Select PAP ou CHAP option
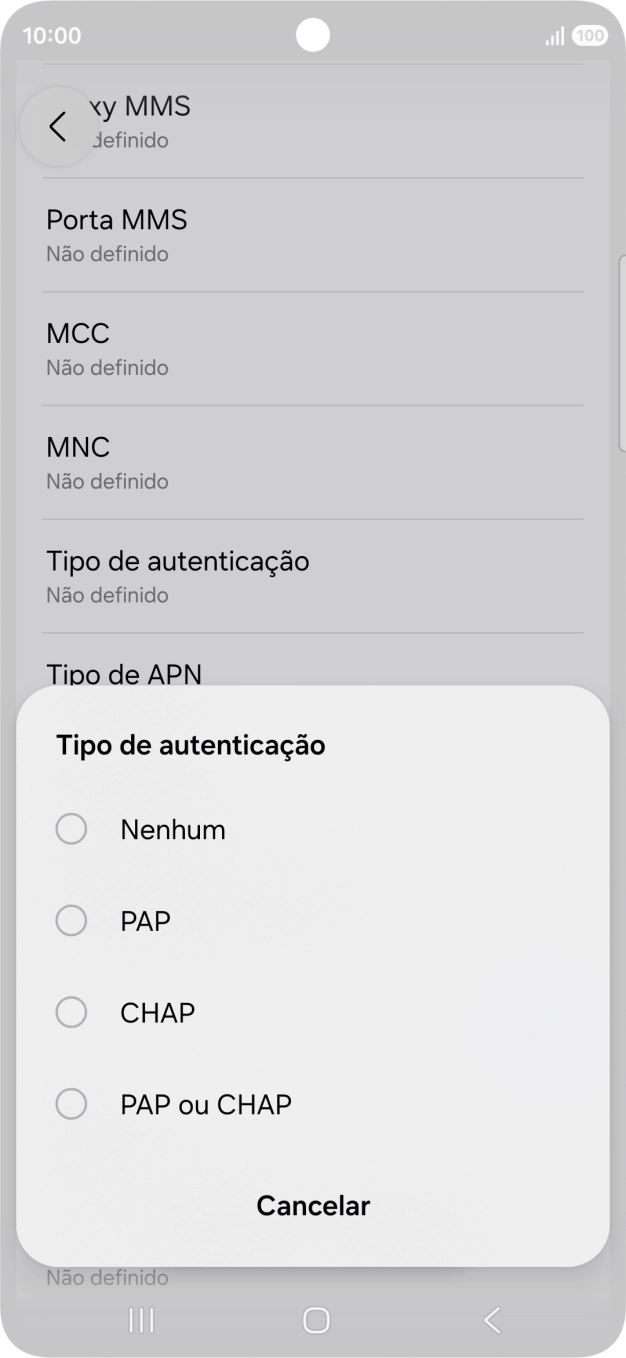 72,1105
